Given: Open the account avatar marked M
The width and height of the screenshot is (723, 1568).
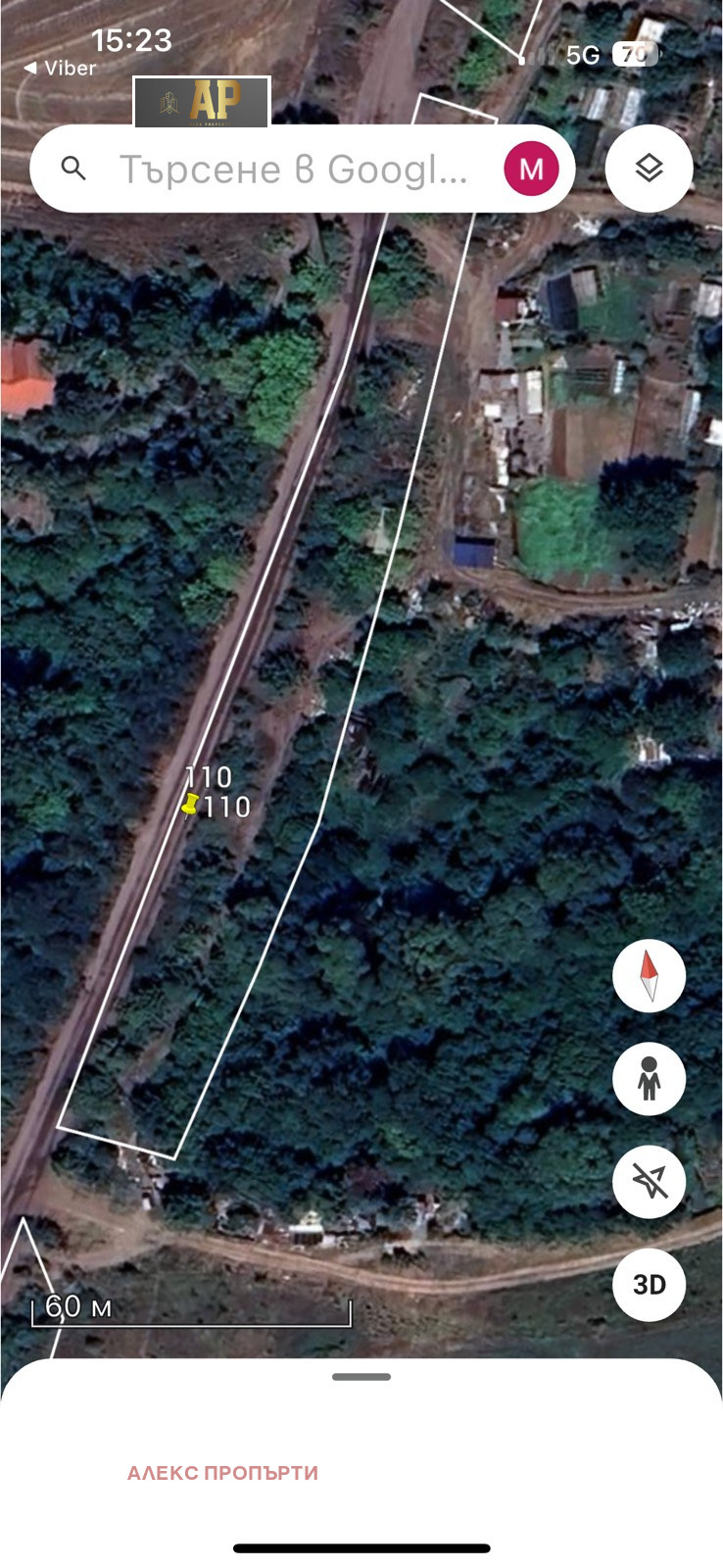Looking at the screenshot, I should [x=531, y=169].
